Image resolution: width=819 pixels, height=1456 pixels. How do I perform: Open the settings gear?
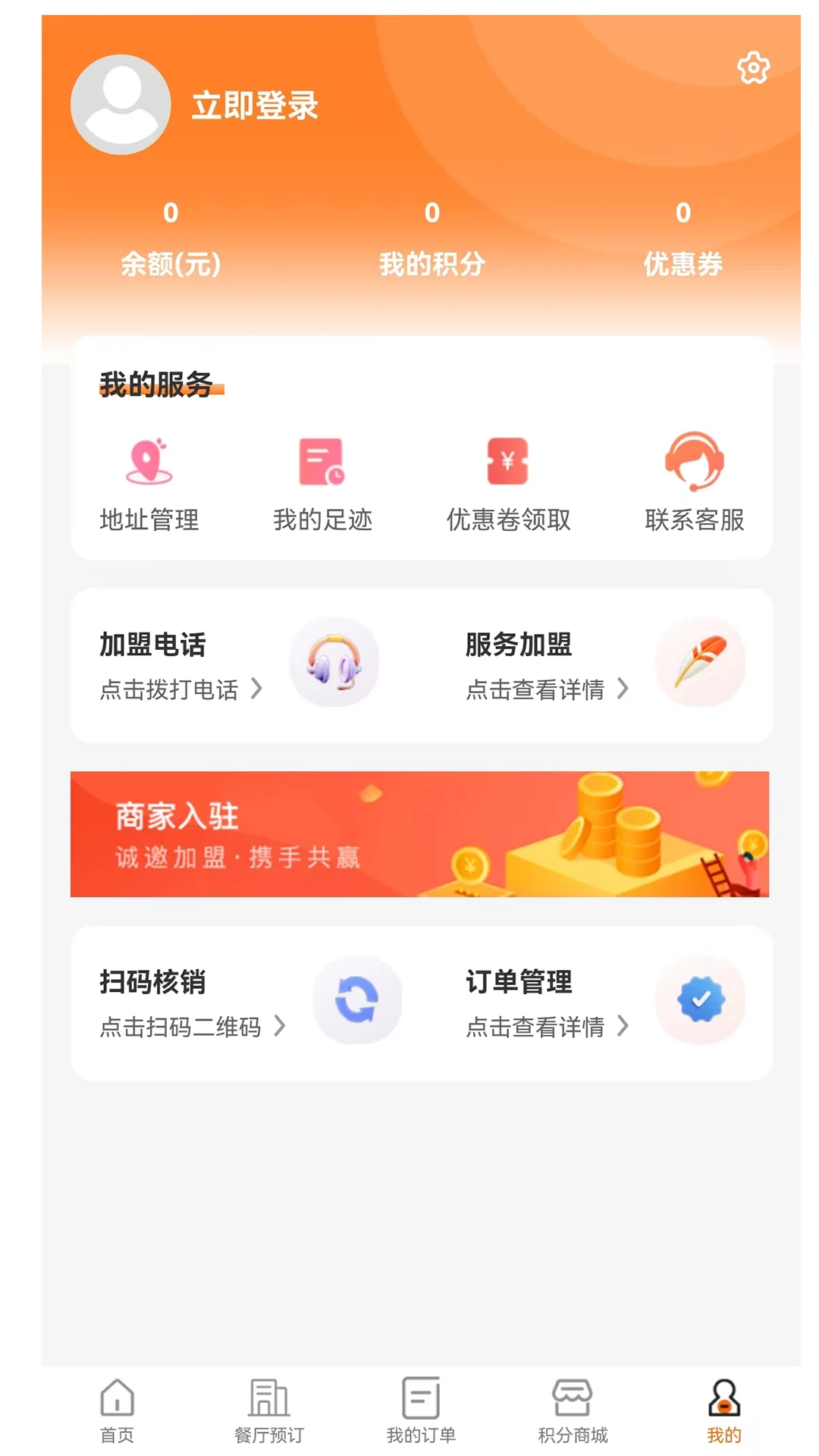752,68
